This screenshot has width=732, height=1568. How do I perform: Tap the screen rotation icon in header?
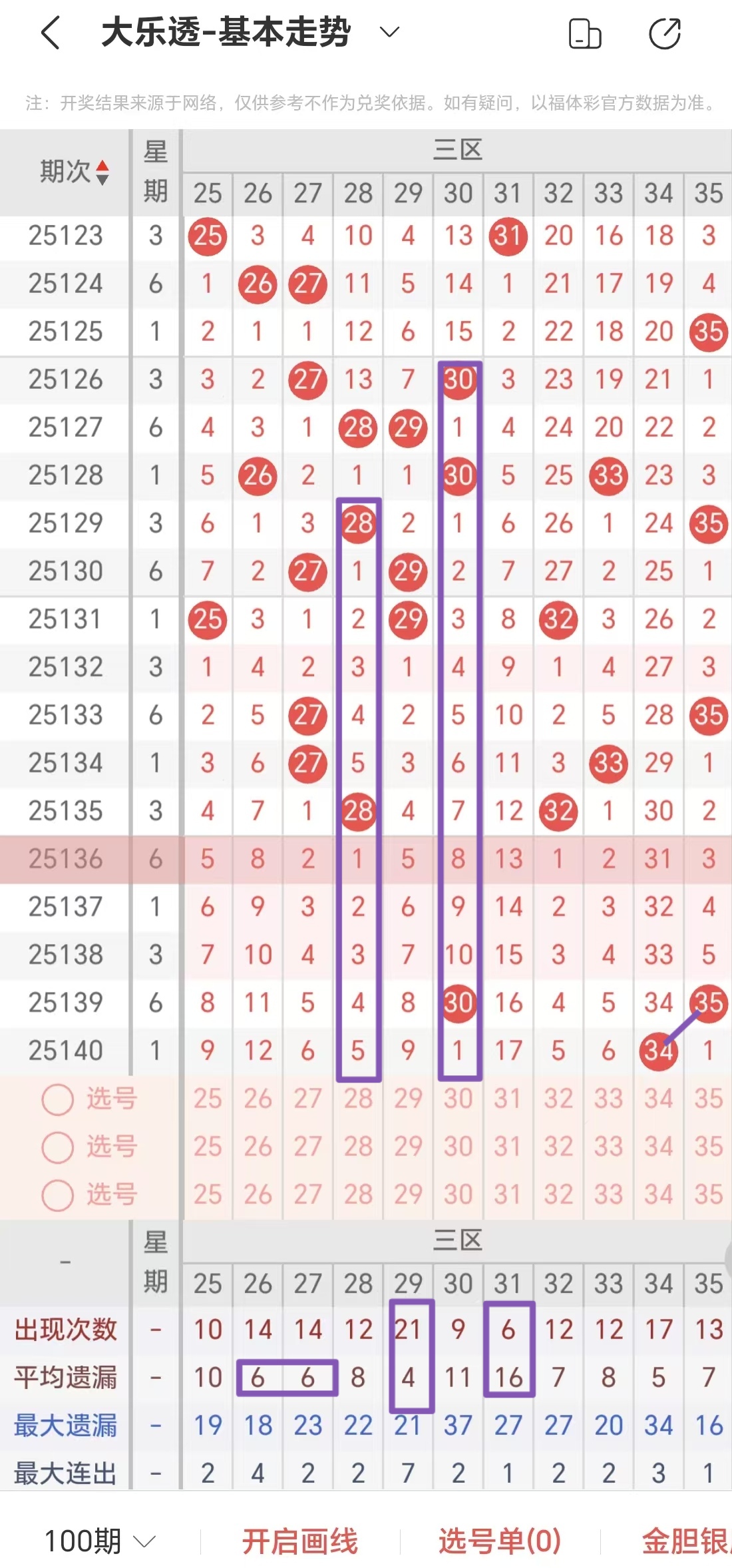(585, 34)
